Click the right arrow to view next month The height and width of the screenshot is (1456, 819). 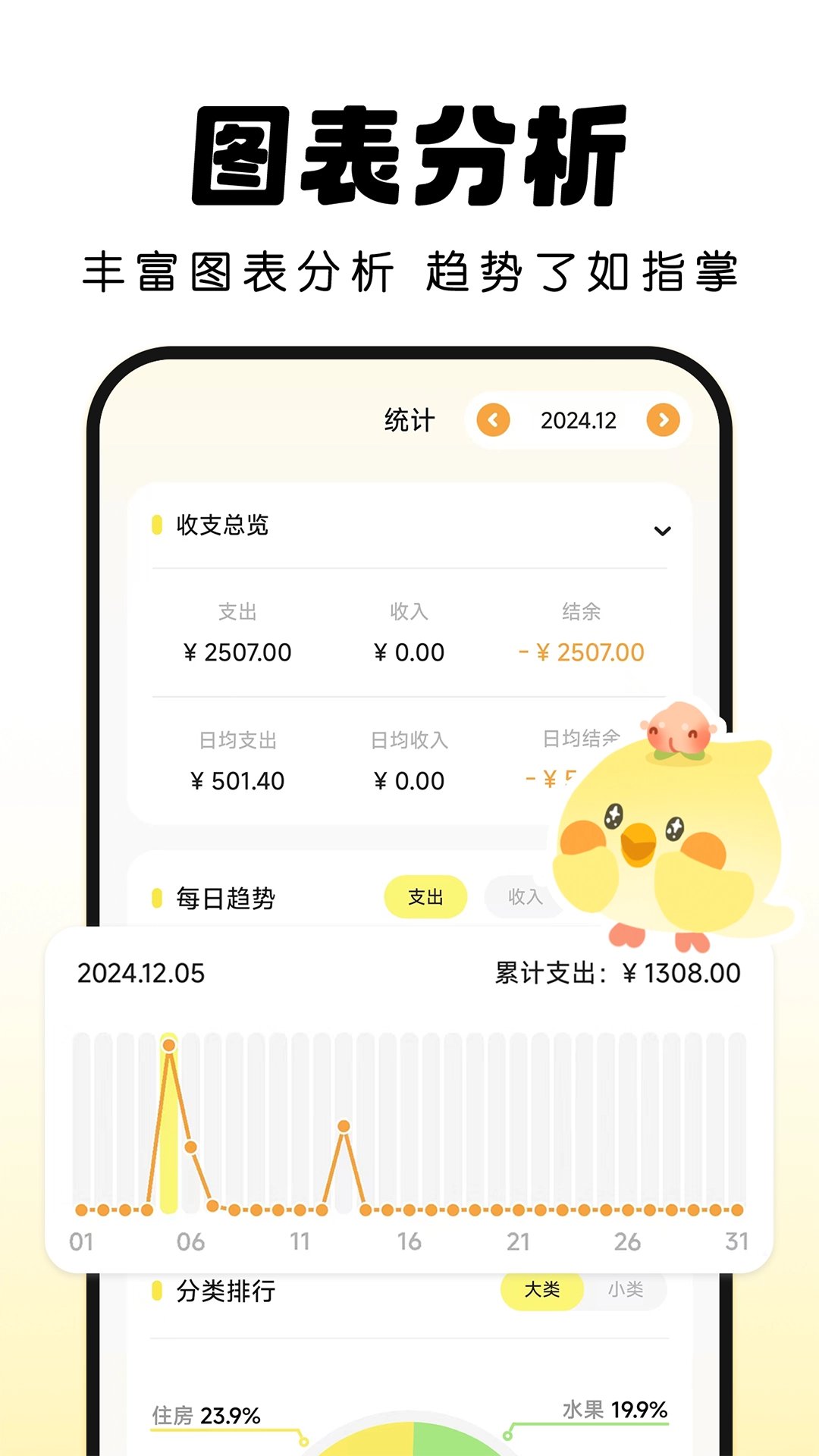(663, 420)
